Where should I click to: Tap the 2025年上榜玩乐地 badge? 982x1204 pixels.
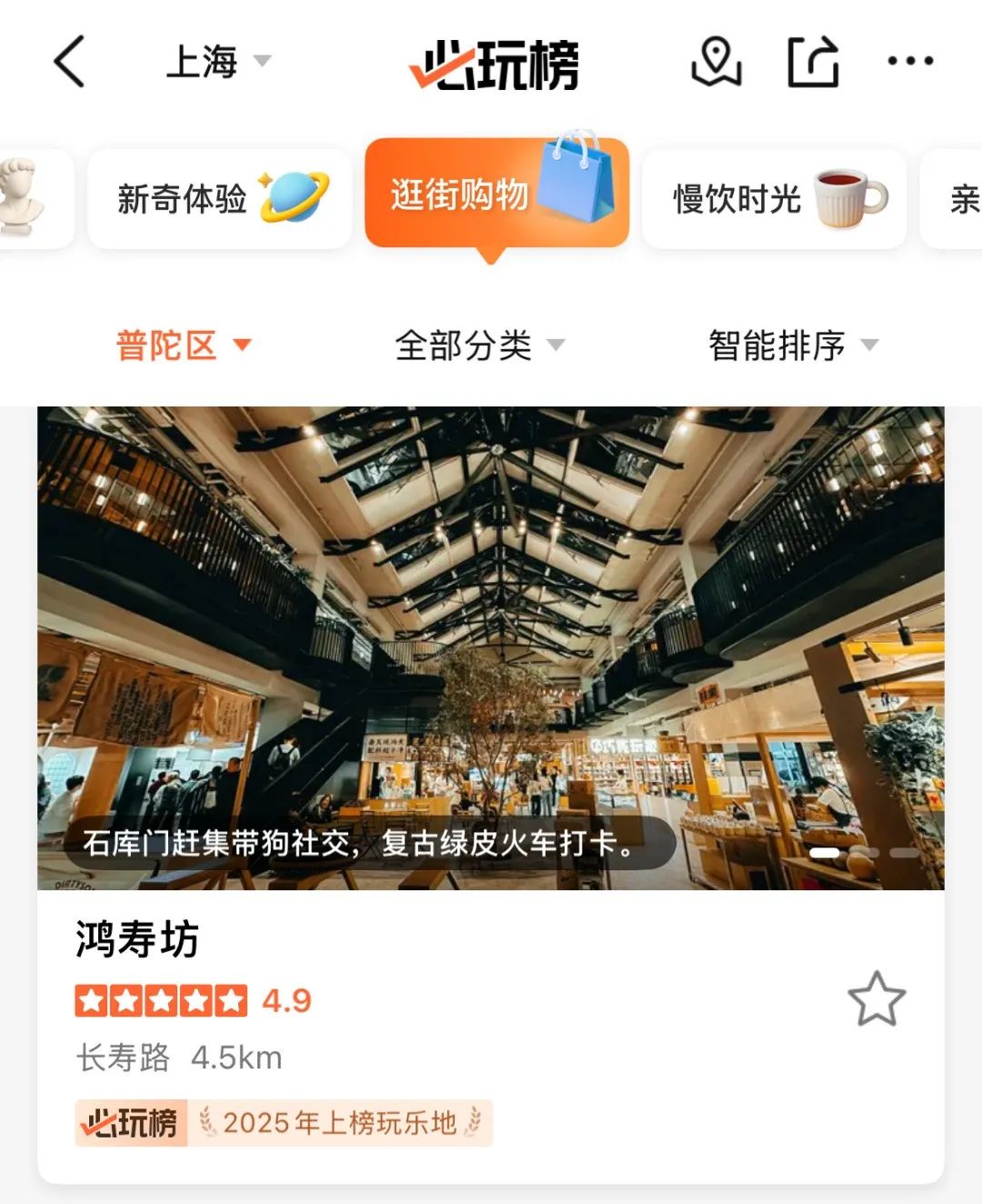(339, 1123)
